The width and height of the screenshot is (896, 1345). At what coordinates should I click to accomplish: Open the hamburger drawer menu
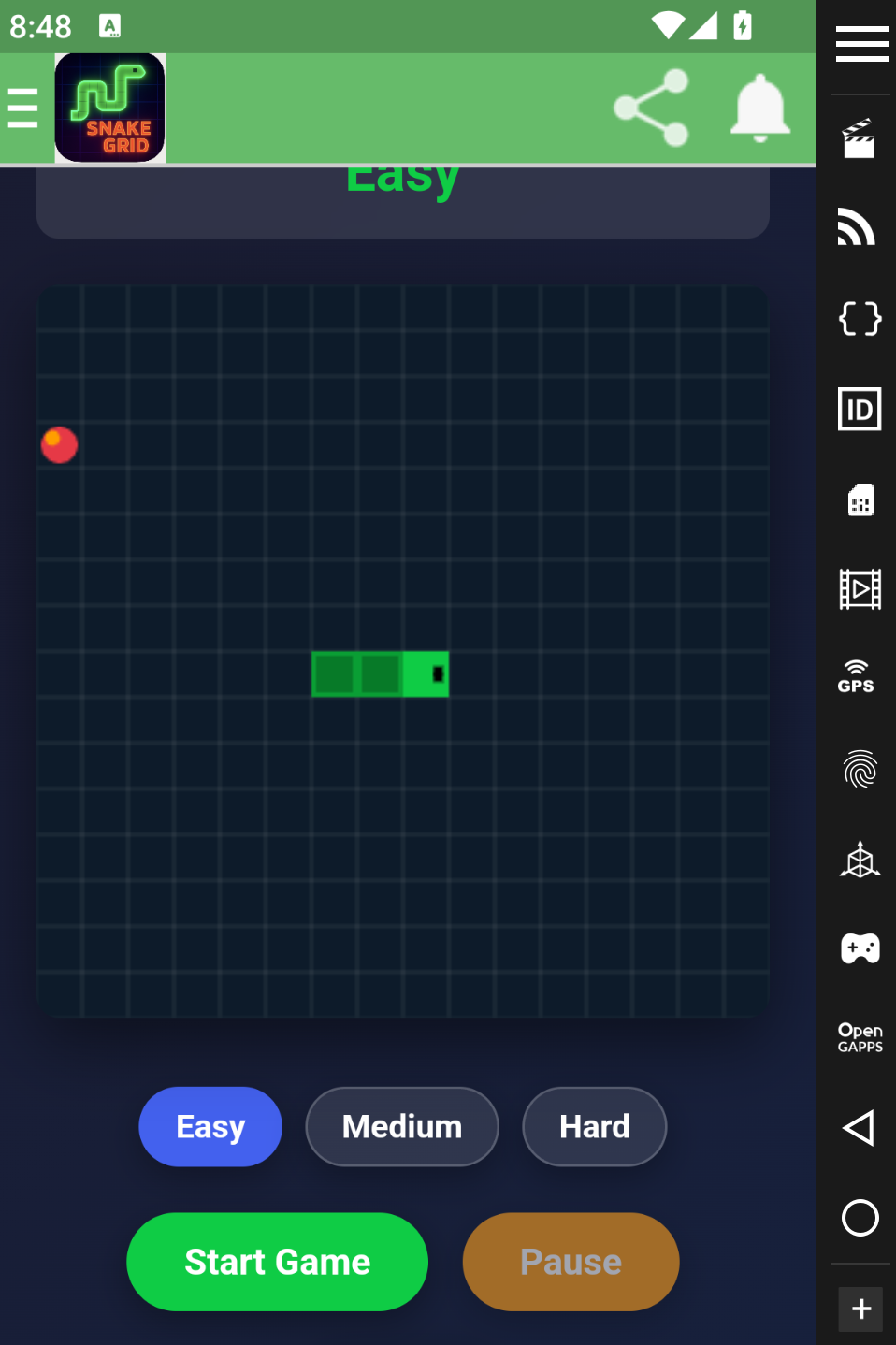pos(22,108)
